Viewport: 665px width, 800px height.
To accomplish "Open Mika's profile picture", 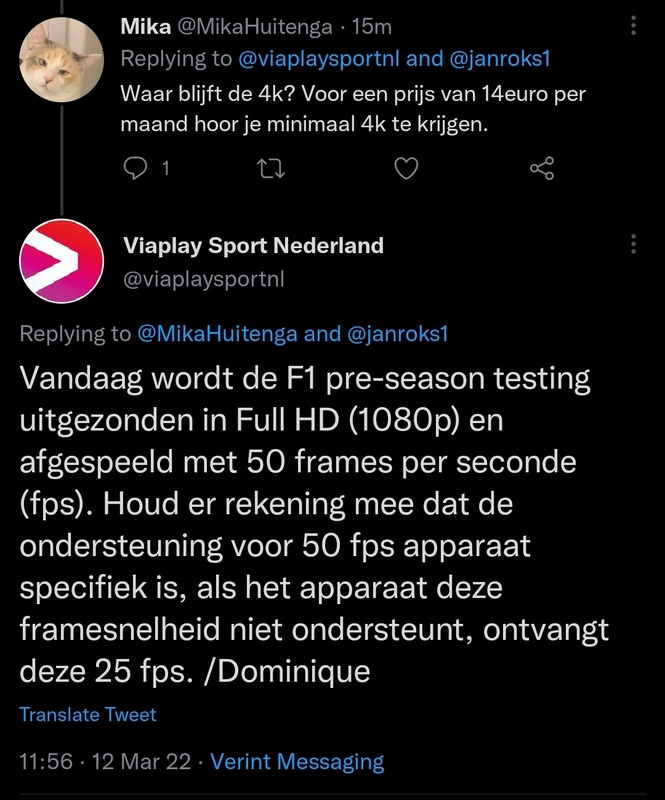I will [x=62, y=58].
